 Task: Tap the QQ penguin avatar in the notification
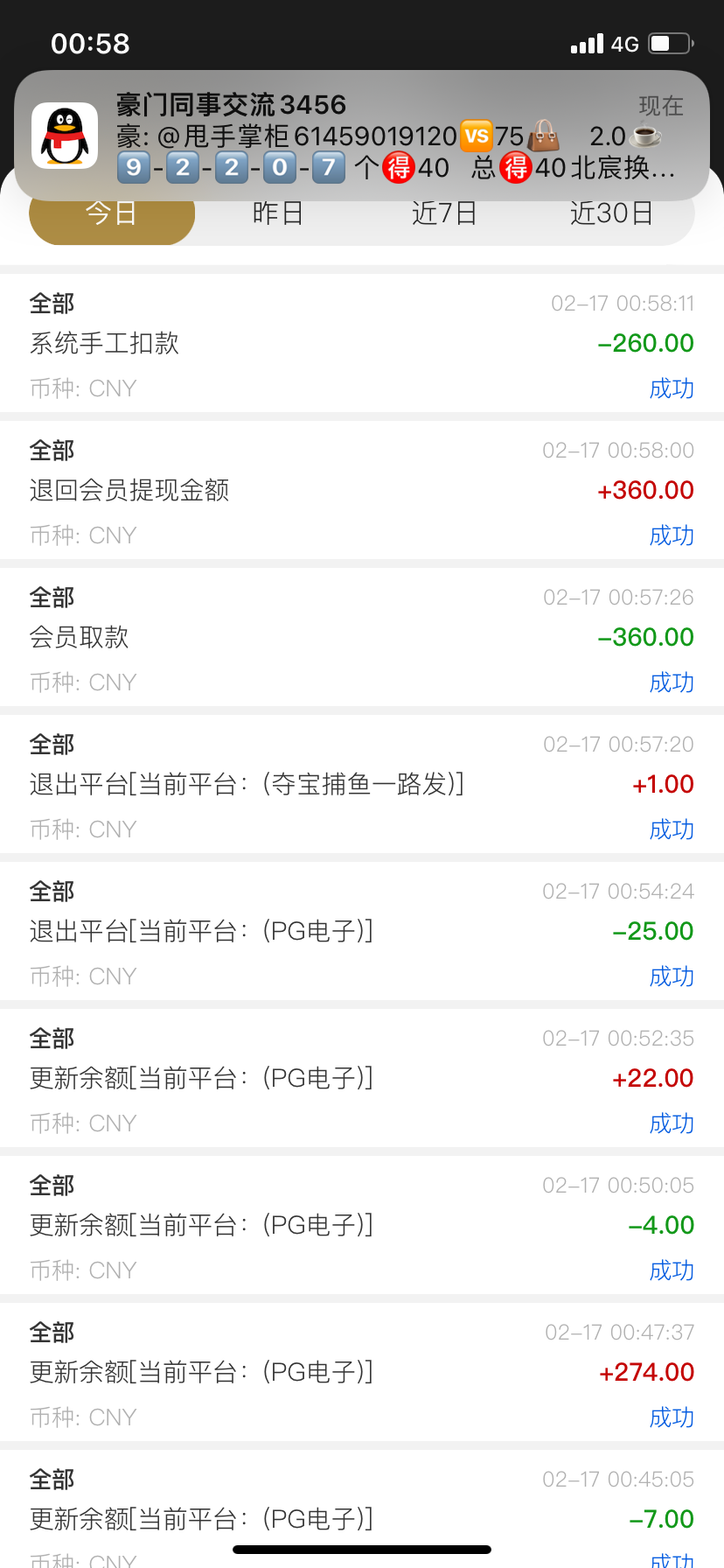click(62, 136)
